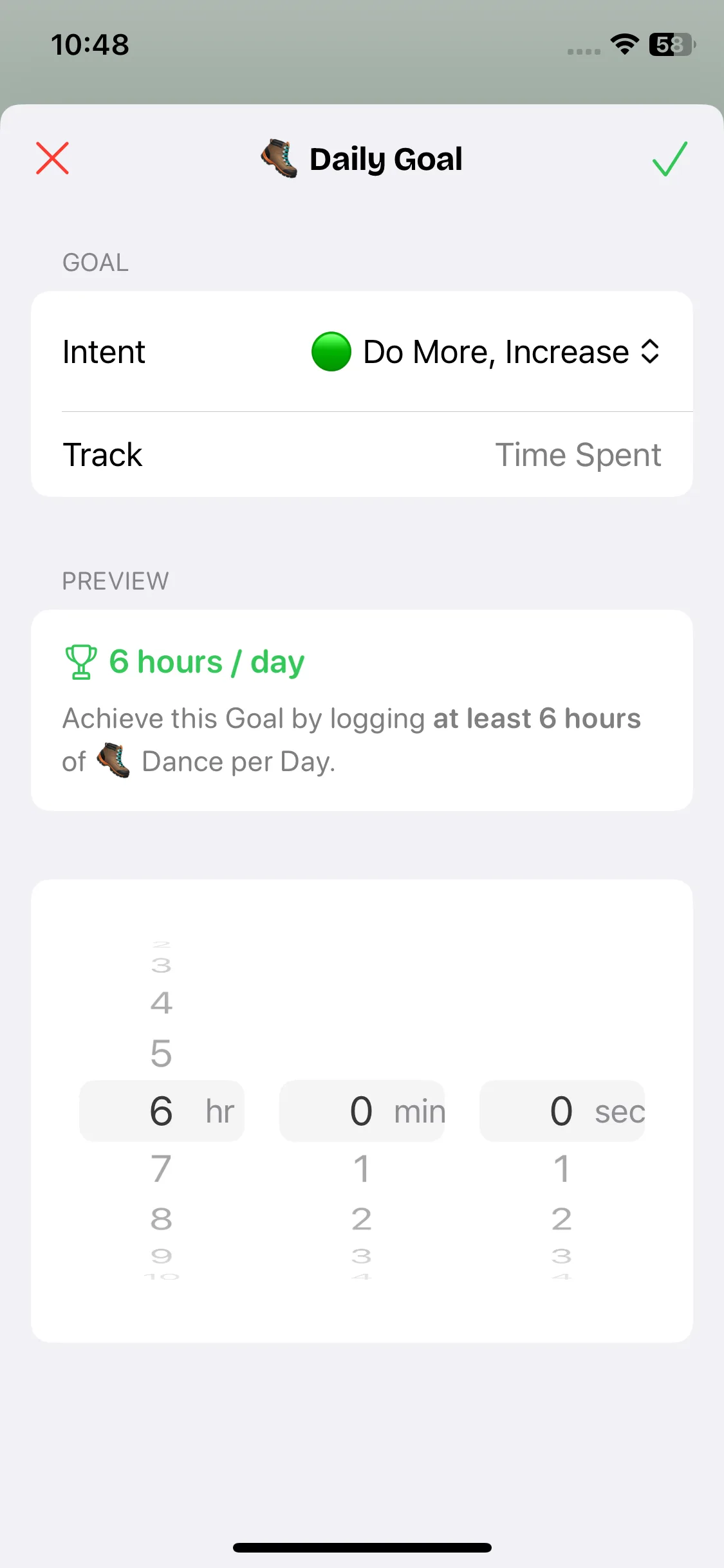
Task: Select 1 in the seconds picker
Action: 561,1168
